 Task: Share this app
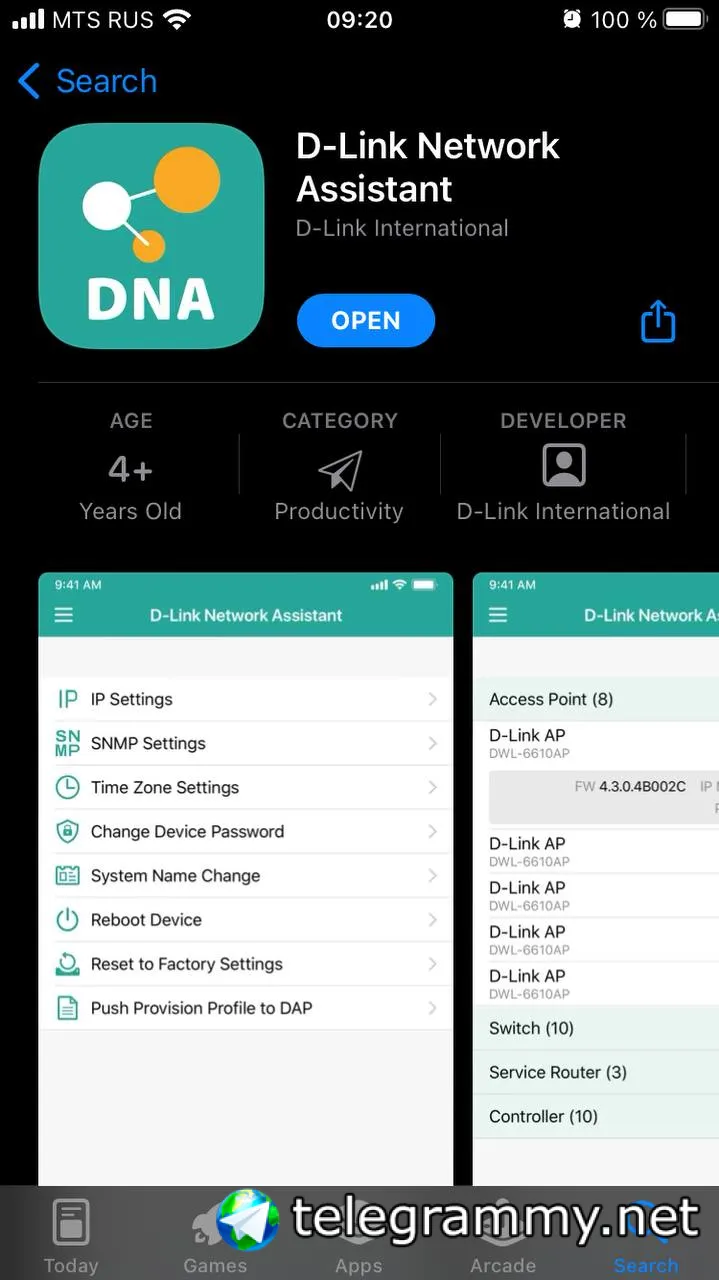click(658, 322)
